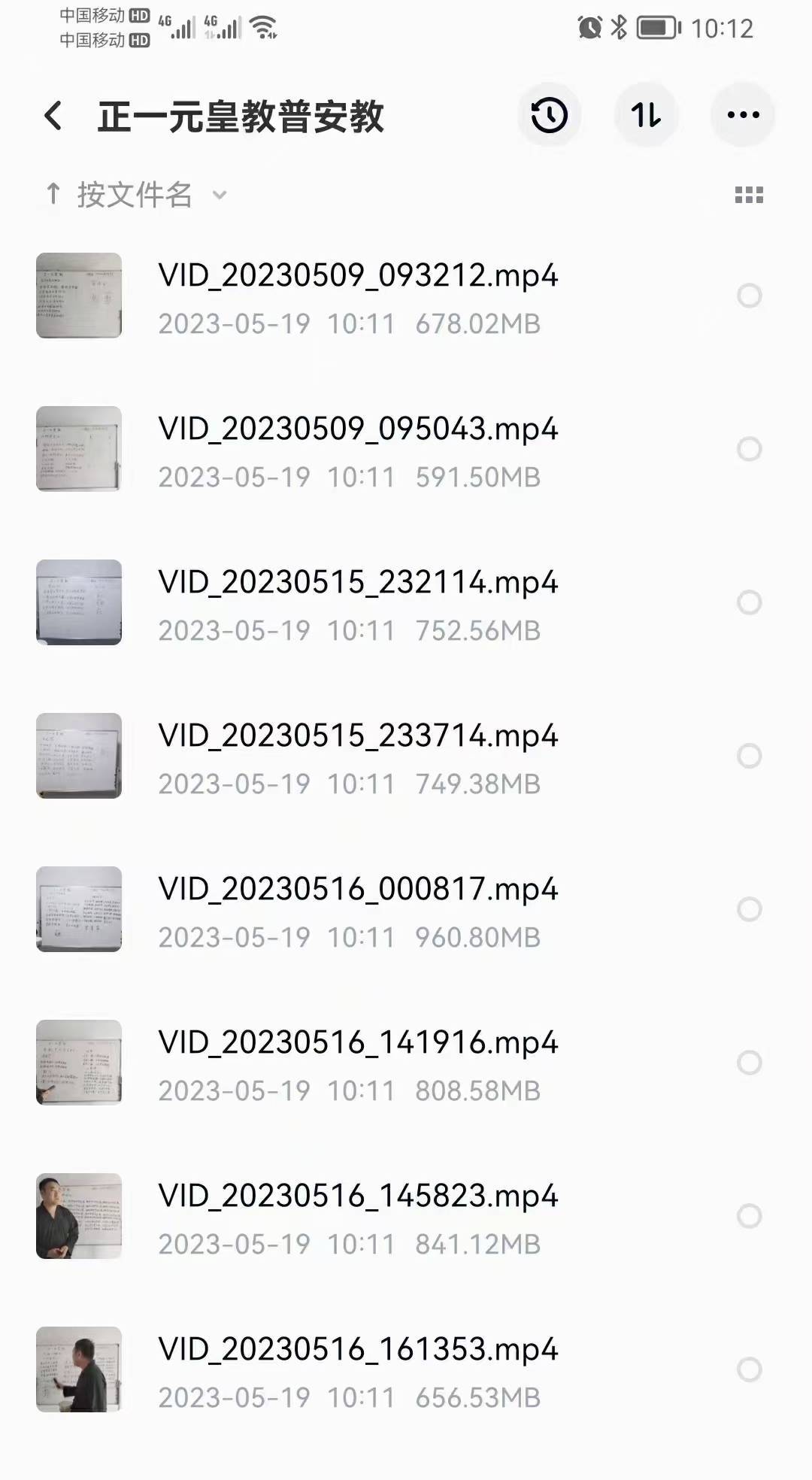Open VID_20230509_093212.mp4
812x1480 pixels.
pyautogui.click(x=358, y=275)
